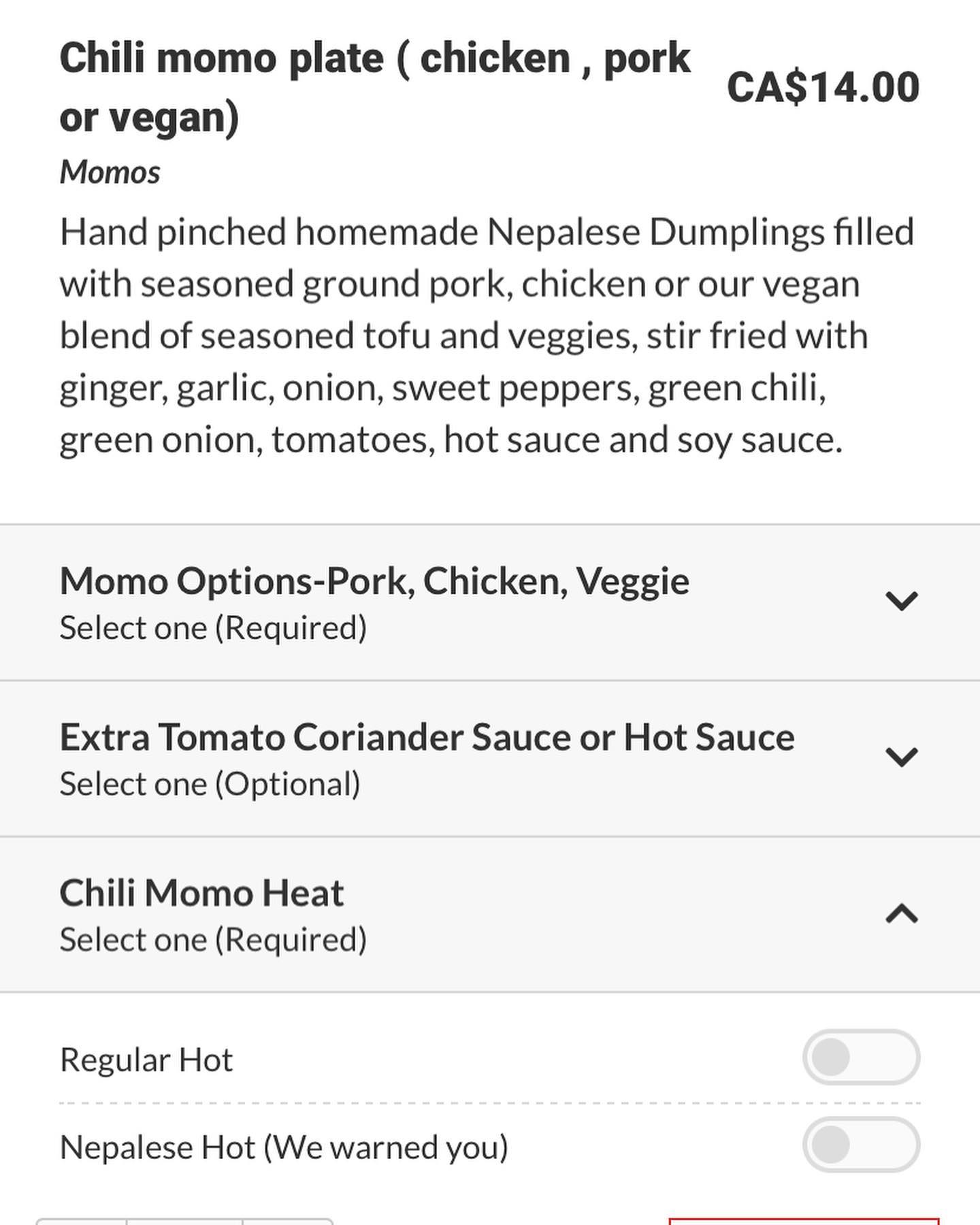Screen dimensions: 980x1225
Task: Expand Extra Tomato Coriander Sauce or Hot Sauce
Action: click(901, 757)
